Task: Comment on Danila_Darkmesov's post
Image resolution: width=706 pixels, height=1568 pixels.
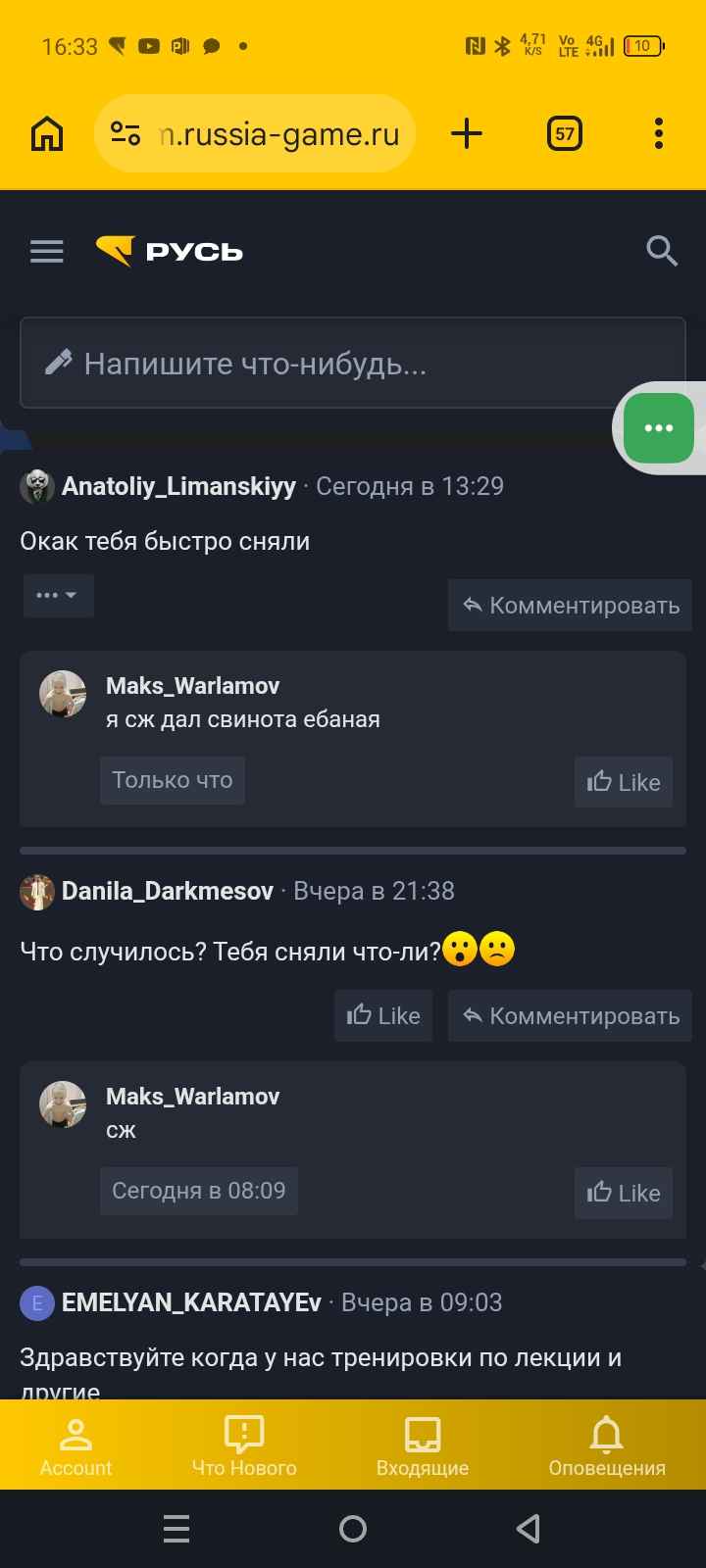Action: click(570, 1016)
